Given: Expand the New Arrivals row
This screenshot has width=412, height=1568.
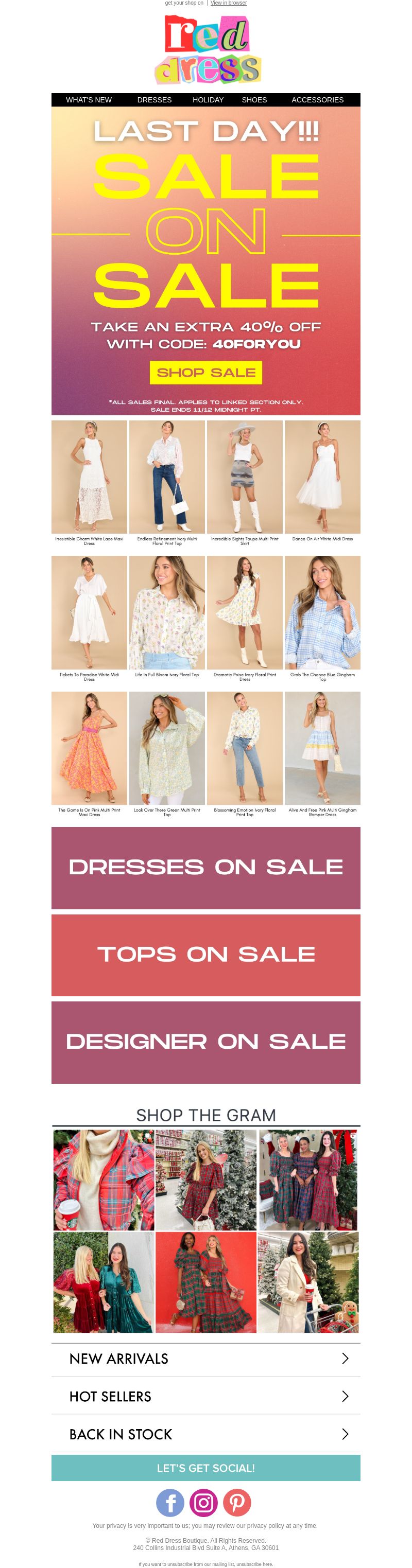Looking at the screenshot, I should point(205,1359).
